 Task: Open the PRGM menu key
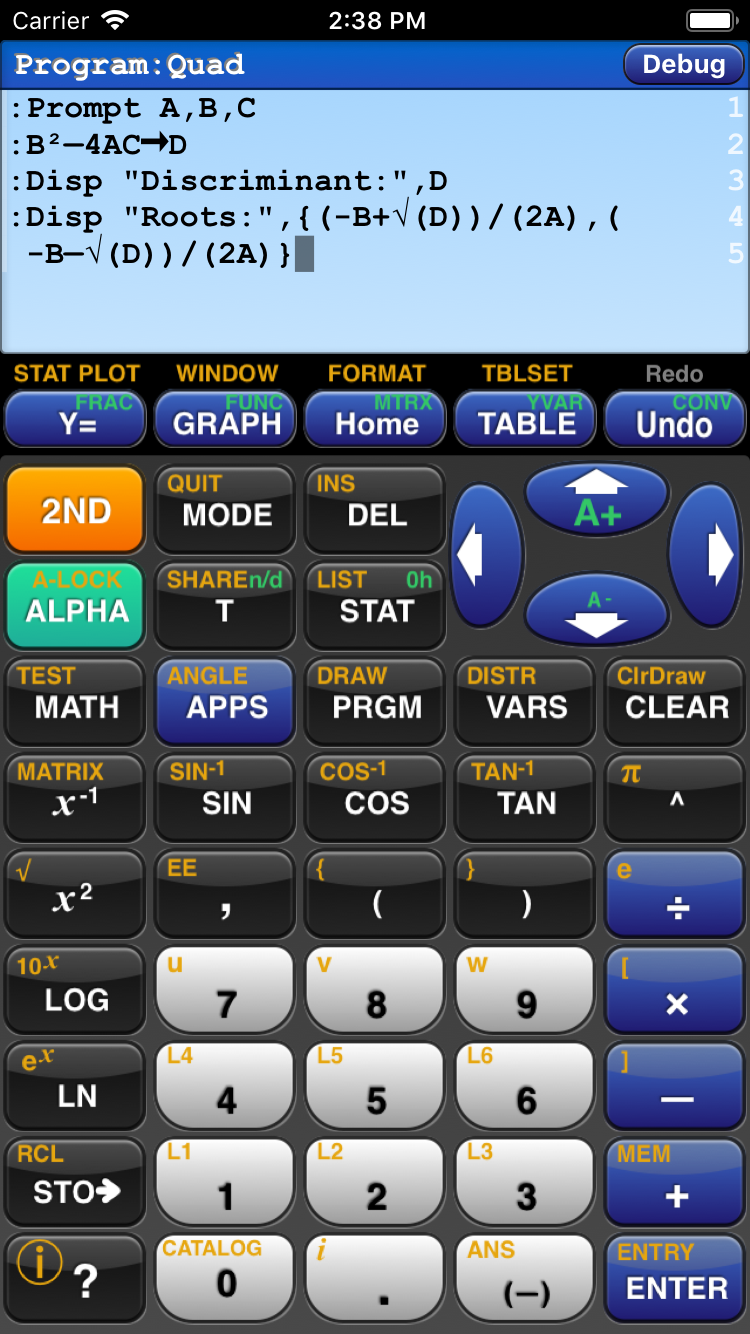click(376, 702)
